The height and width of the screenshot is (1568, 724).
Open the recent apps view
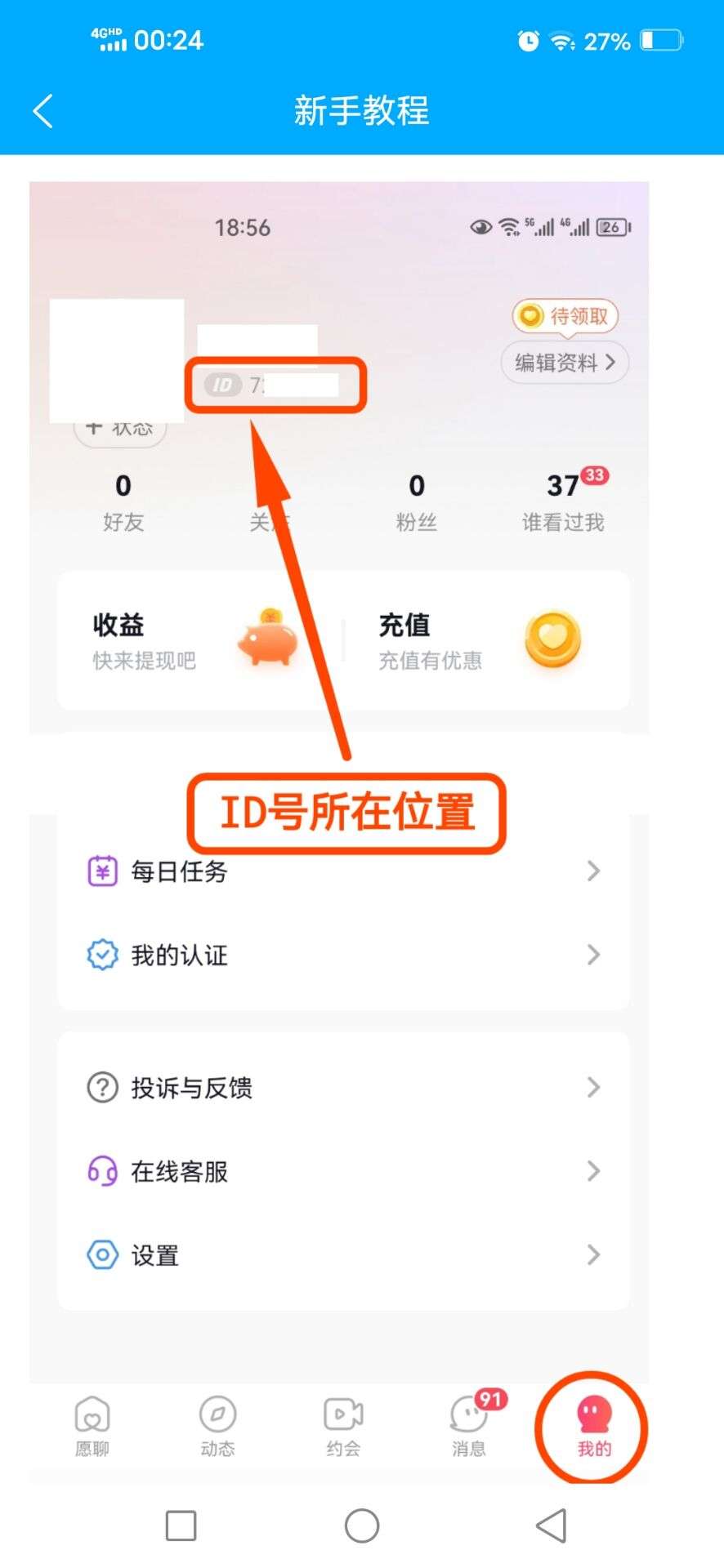tap(181, 1525)
